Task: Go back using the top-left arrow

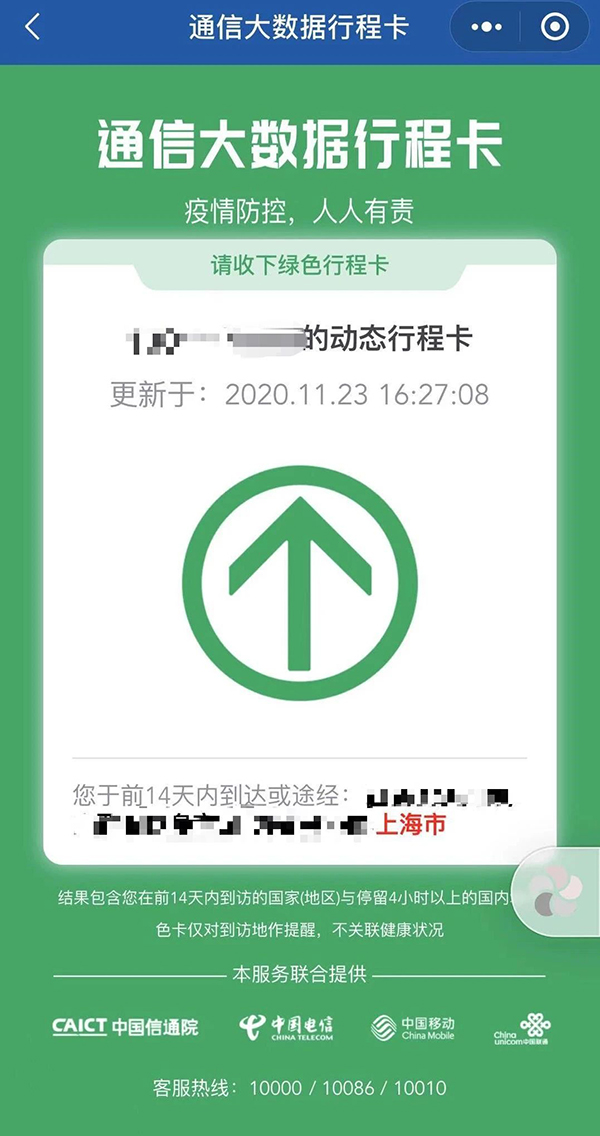Action: point(32,28)
